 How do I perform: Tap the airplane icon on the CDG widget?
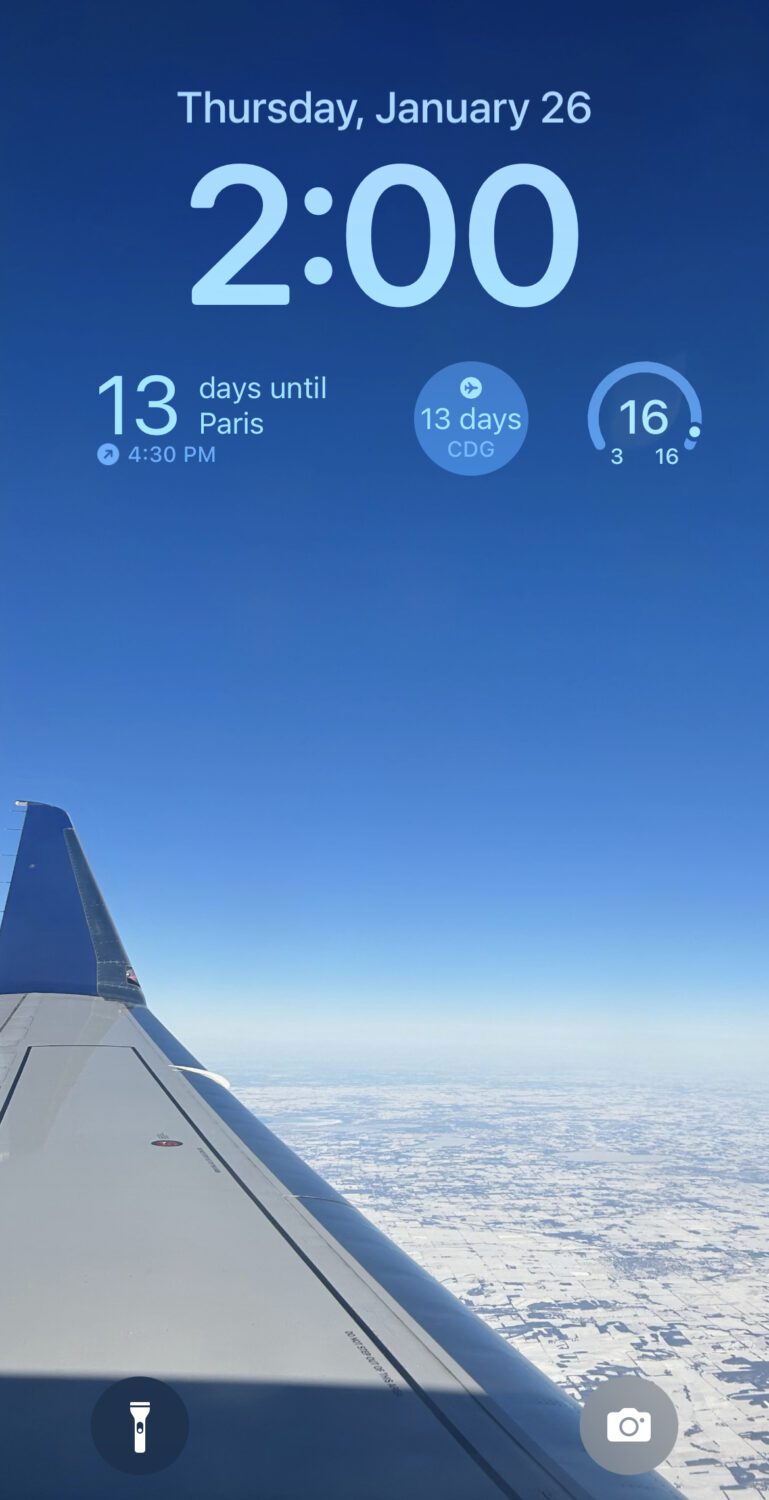[470, 388]
